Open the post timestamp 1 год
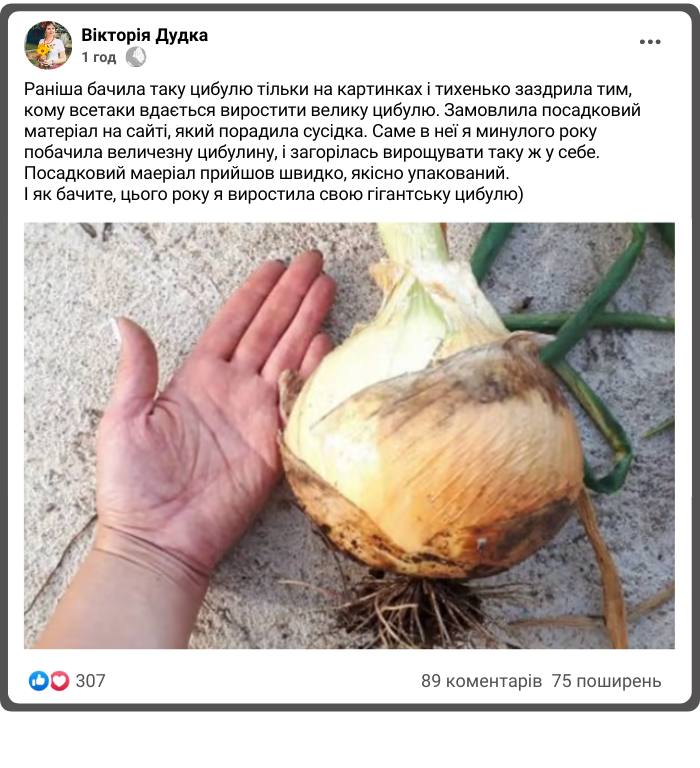The width and height of the screenshot is (700, 768). 98,57
